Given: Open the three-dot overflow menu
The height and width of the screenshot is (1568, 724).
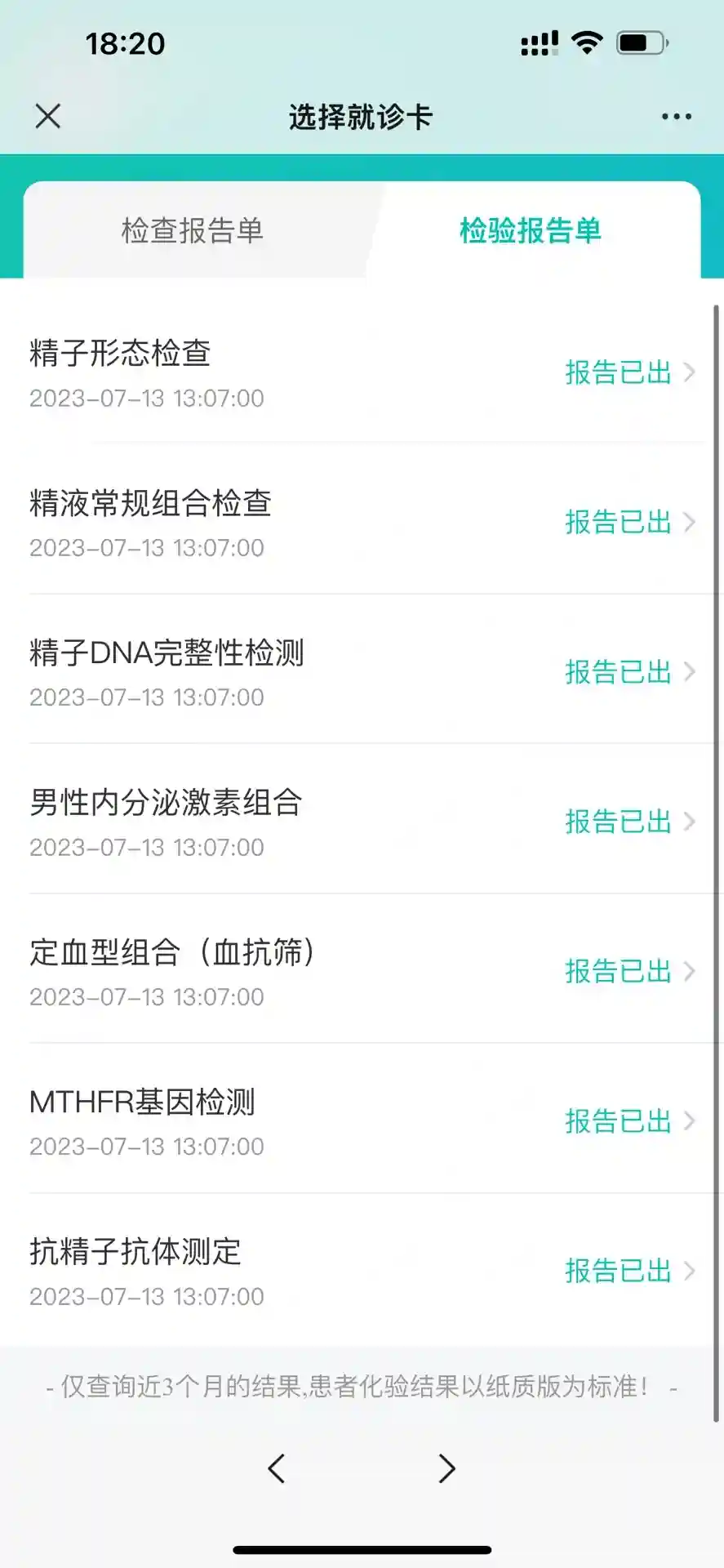Looking at the screenshot, I should pyautogui.click(x=676, y=117).
